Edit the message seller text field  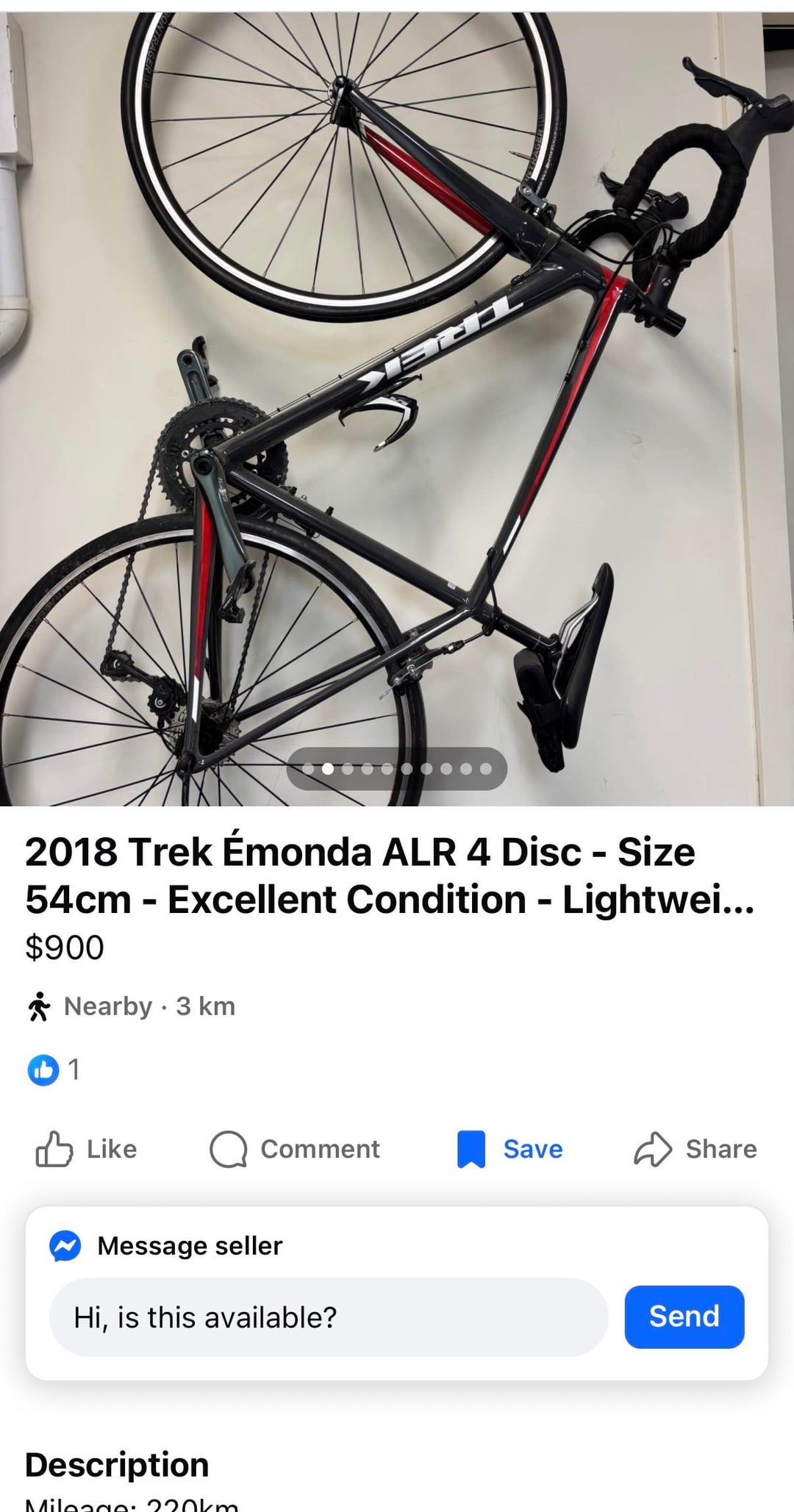click(x=328, y=1317)
